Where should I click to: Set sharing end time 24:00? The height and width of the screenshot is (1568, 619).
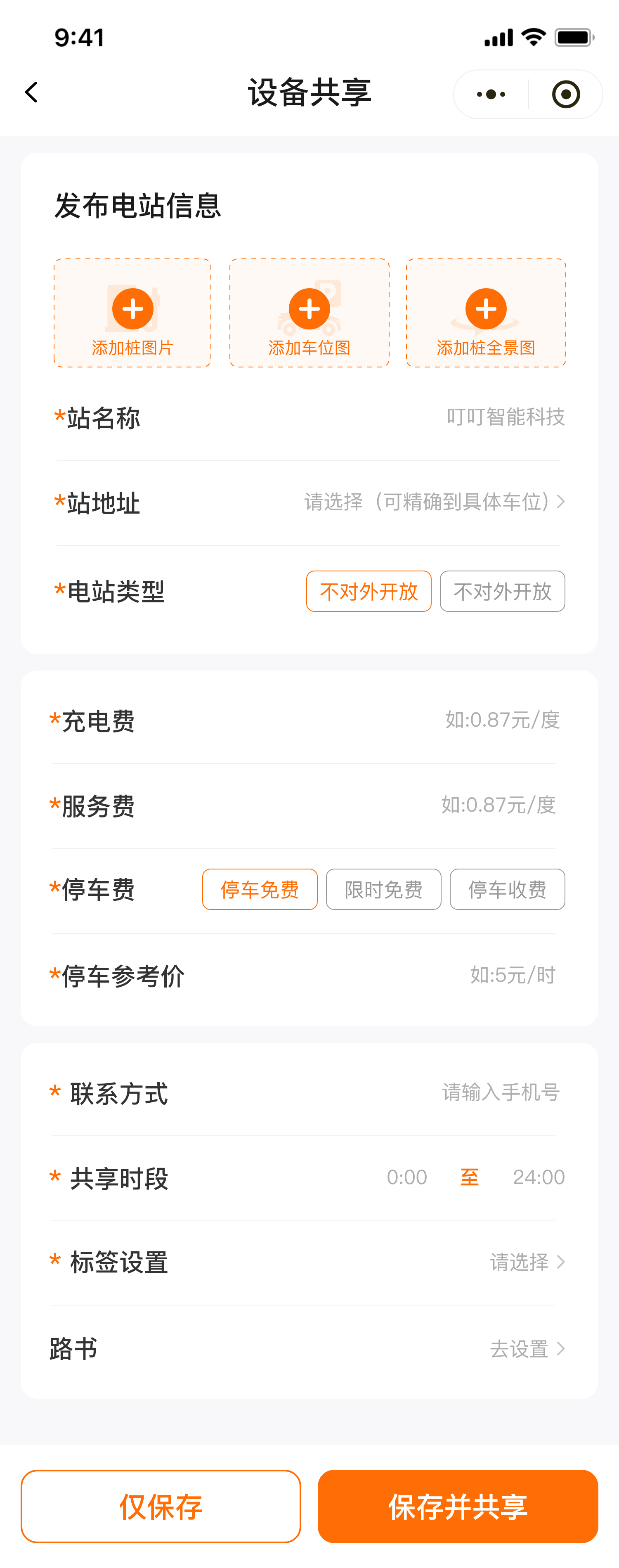pyautogui.click(x=539, y=1177)
